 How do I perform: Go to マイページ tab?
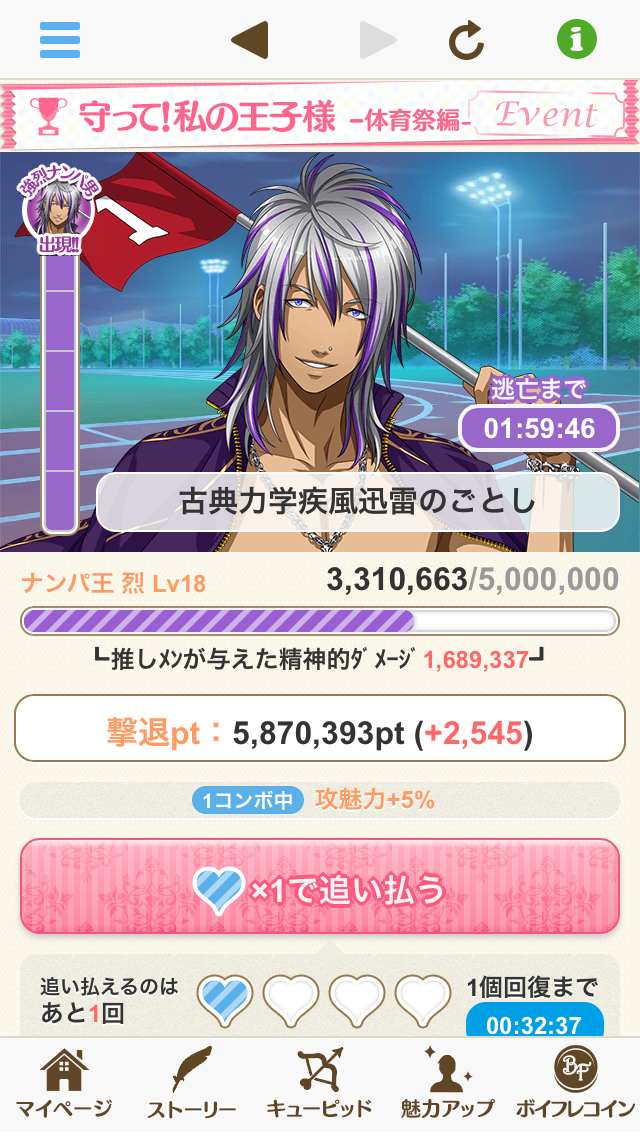click(64, 1085)
